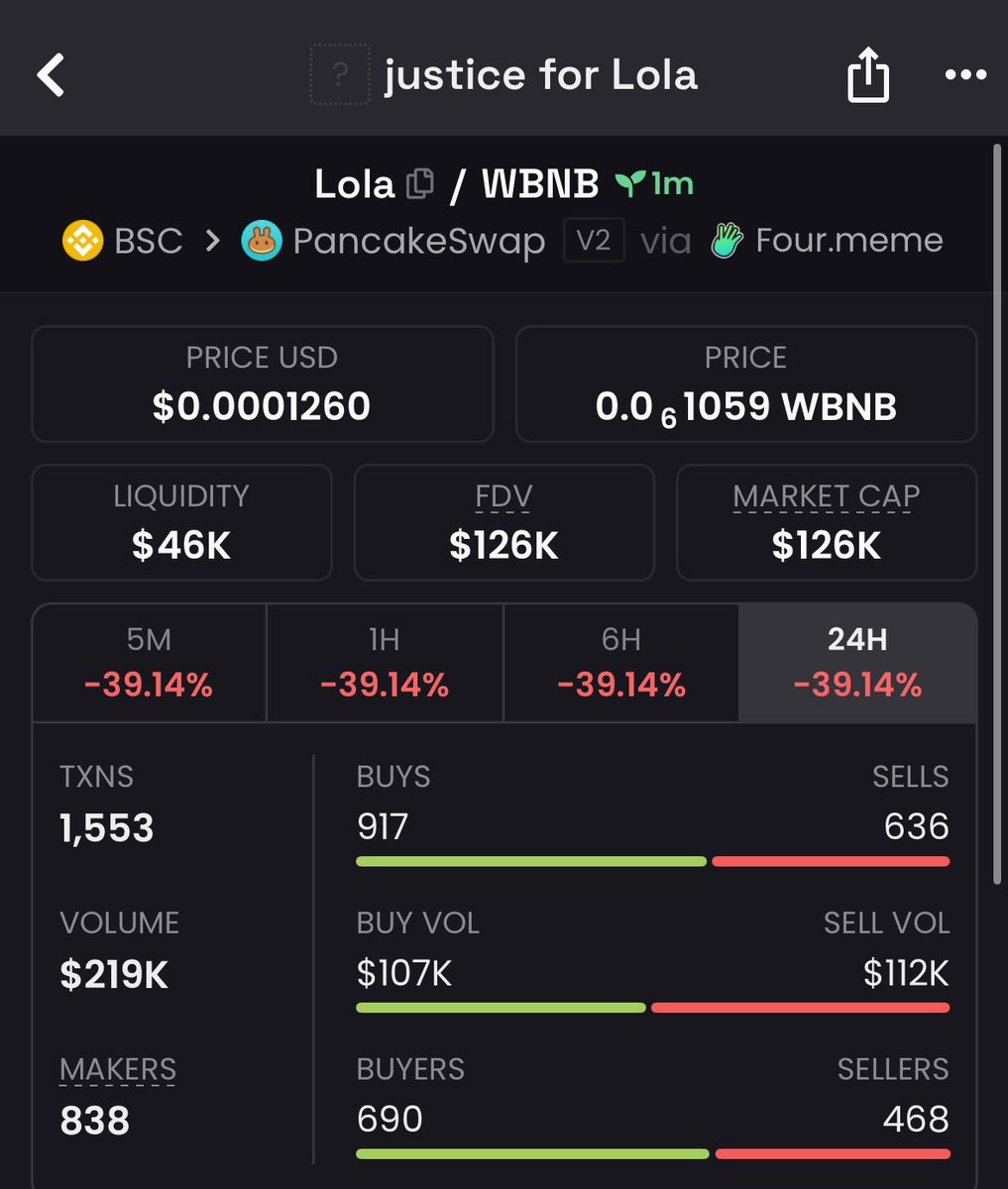Switch to the 5M timeframe

(x=149, y=662)
